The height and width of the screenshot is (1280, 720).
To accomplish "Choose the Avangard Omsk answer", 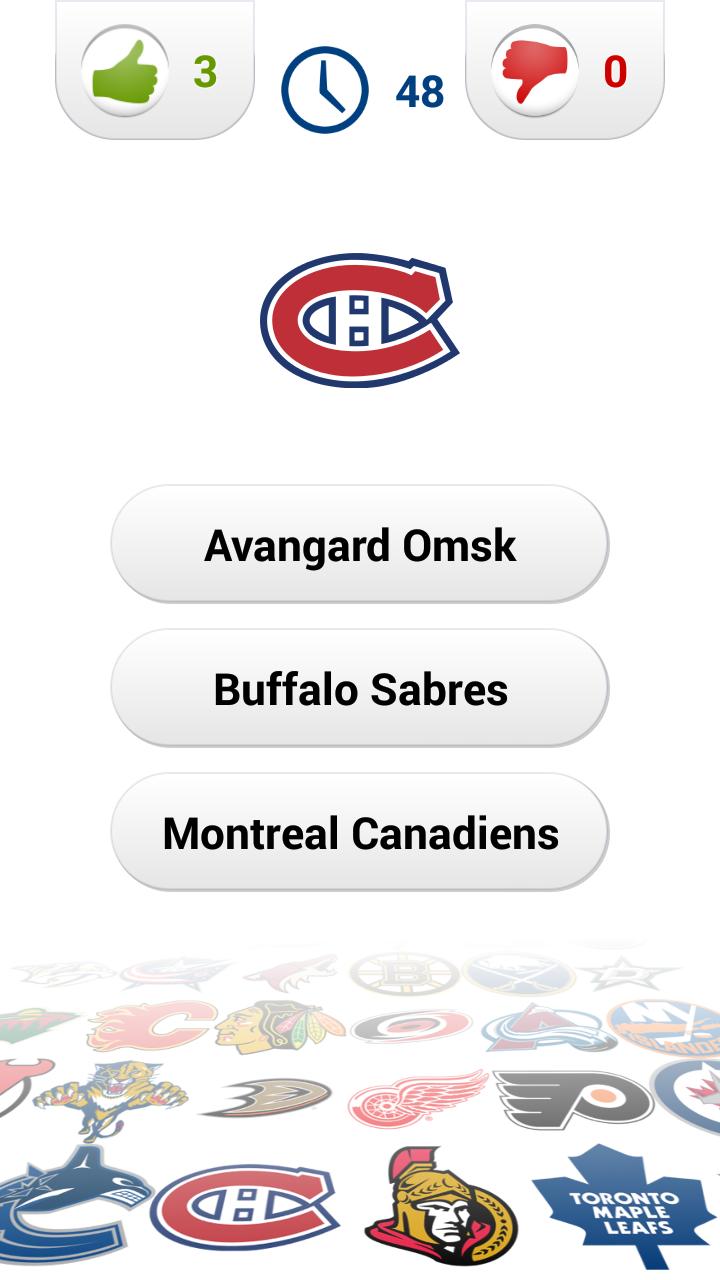I will click(x=360, y=545).
